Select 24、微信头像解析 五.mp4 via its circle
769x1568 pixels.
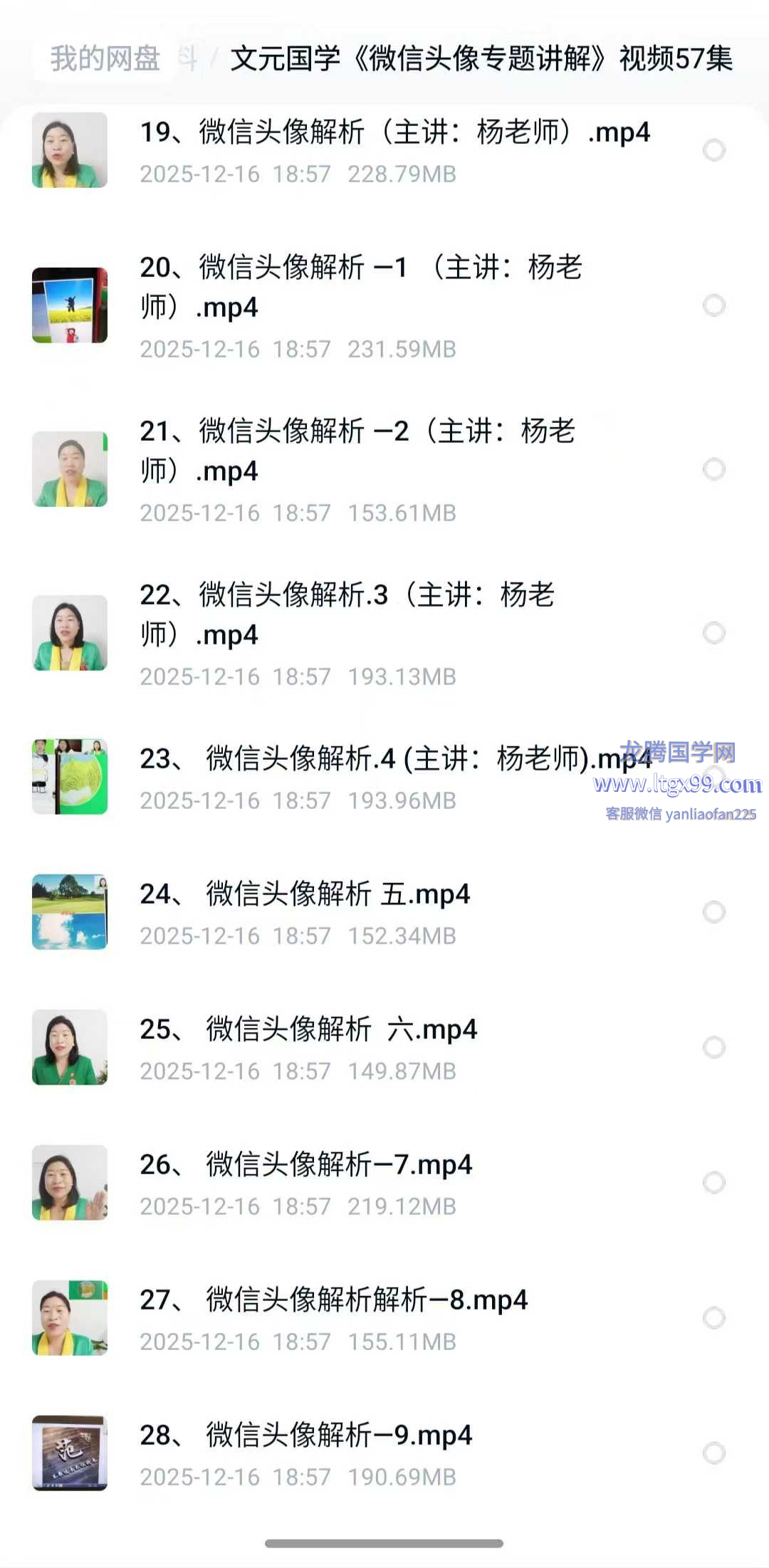pyautogui.click(x=713, y=912)
